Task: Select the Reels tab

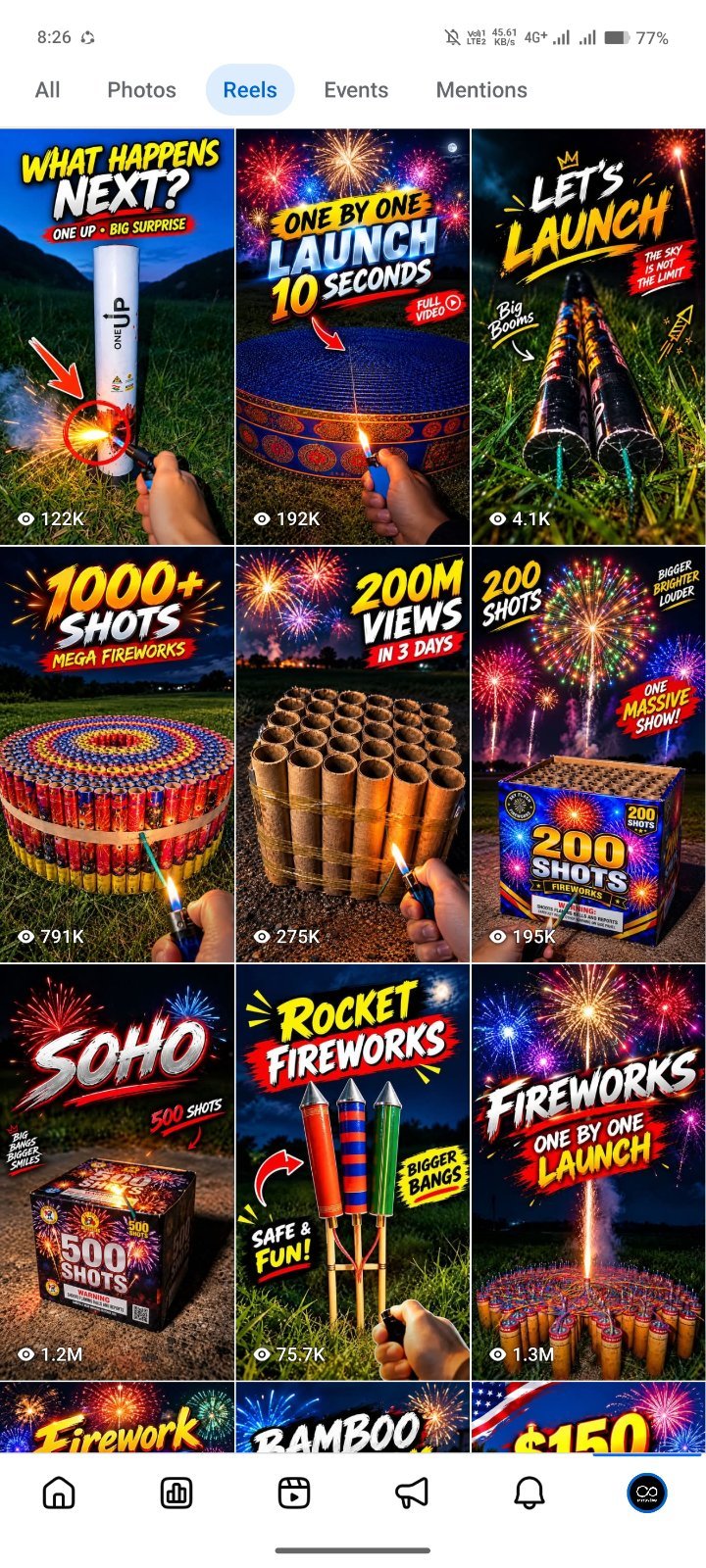Action: tap(250, 90)
